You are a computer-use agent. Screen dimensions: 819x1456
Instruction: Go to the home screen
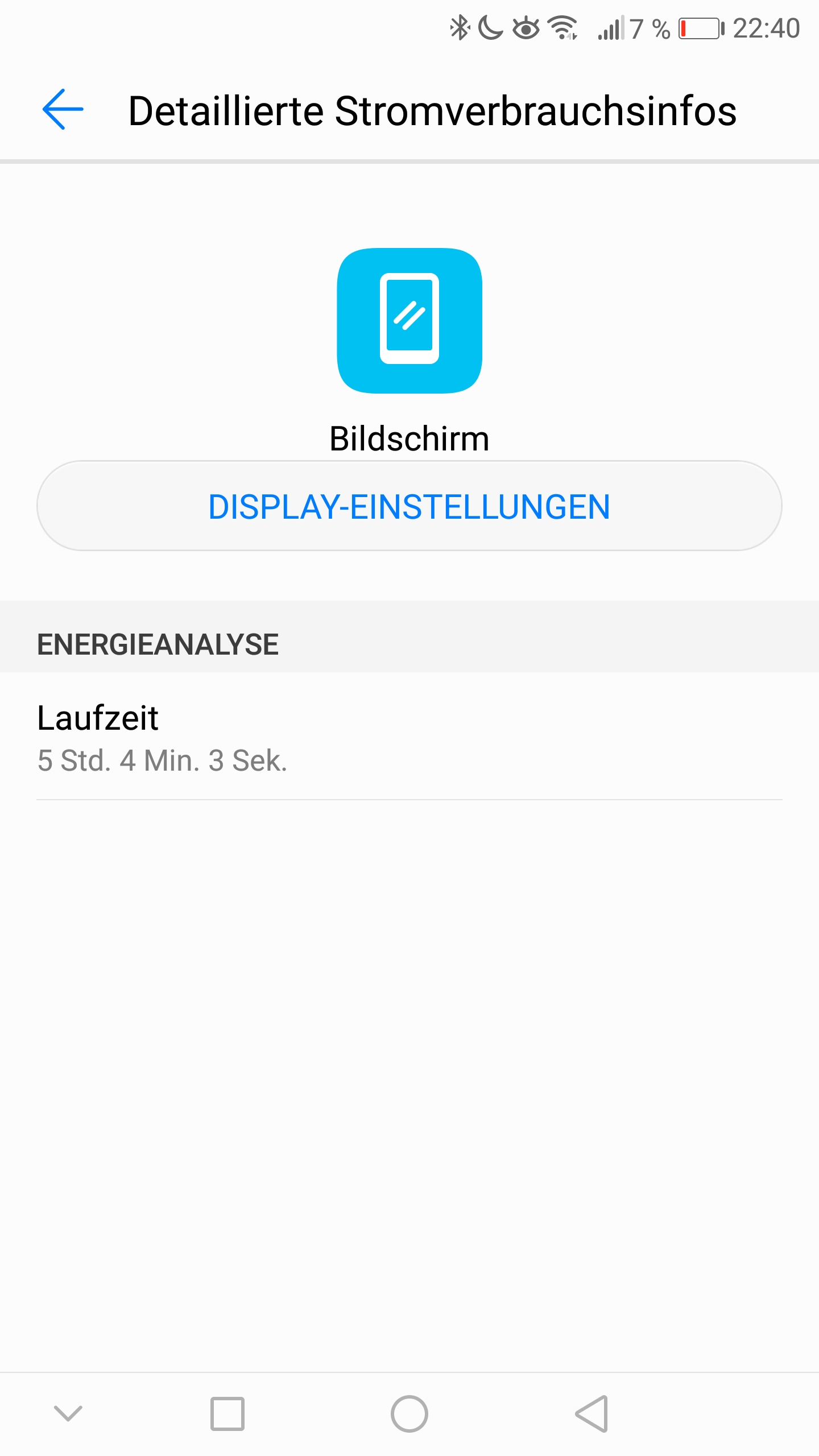(409, 1413)
